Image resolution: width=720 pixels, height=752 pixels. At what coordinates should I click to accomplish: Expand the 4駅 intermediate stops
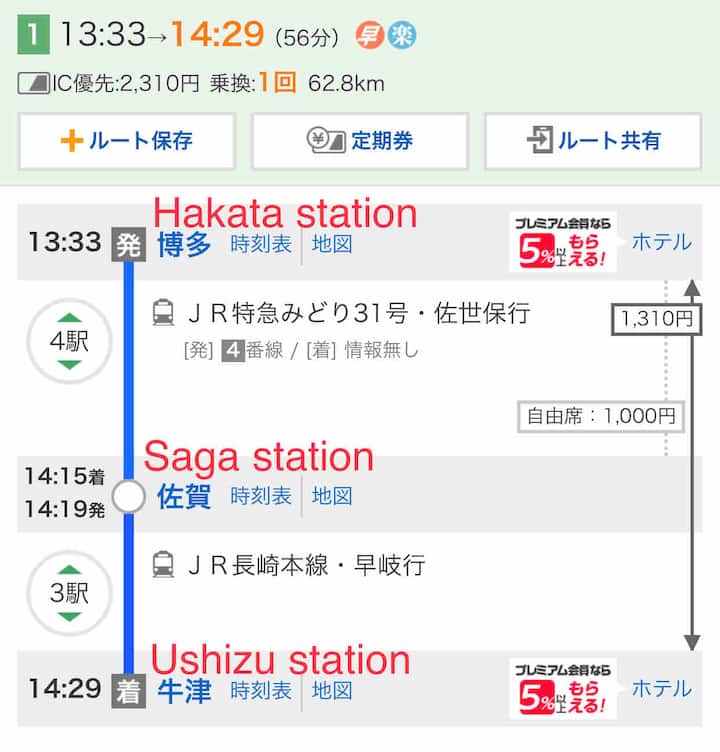pos(69,341)
